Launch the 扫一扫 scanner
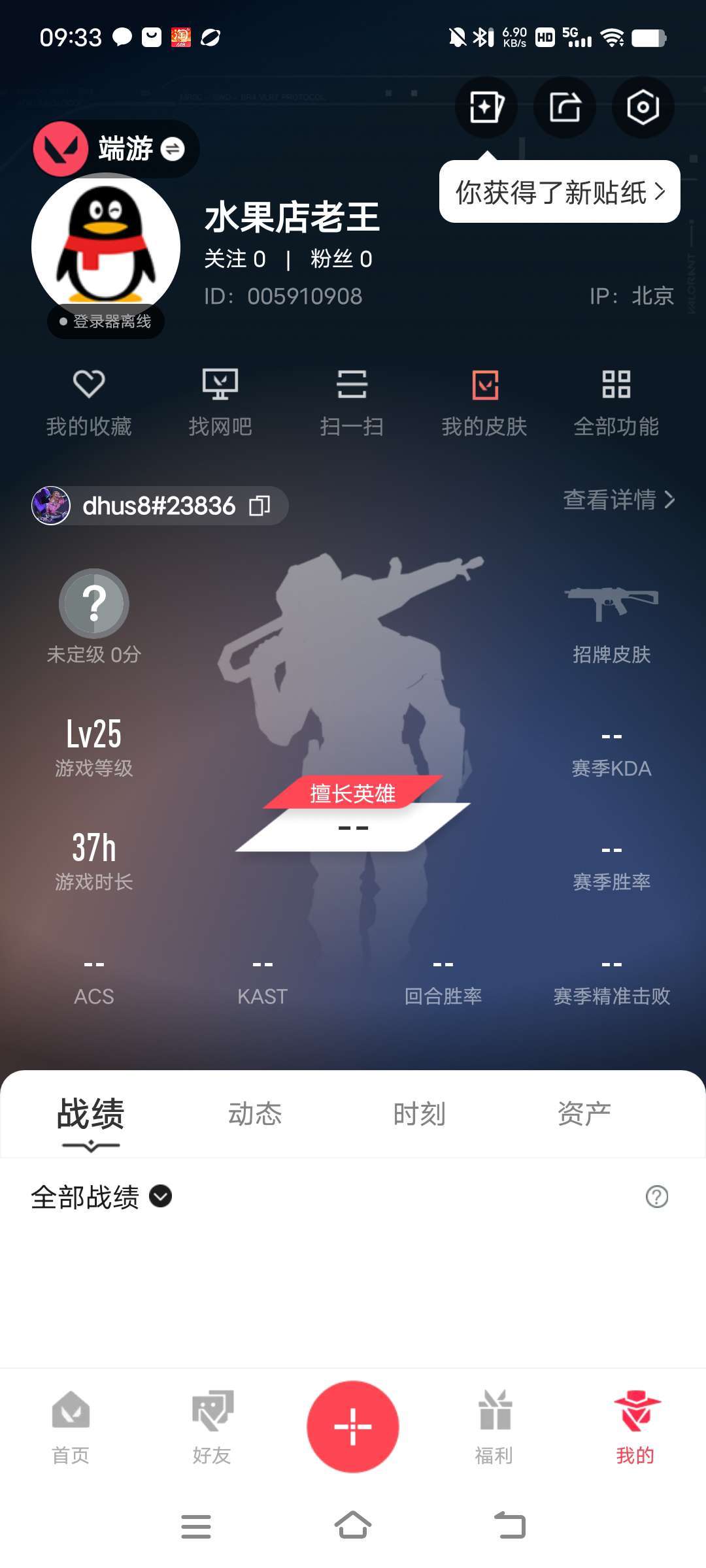 [352, 401]
